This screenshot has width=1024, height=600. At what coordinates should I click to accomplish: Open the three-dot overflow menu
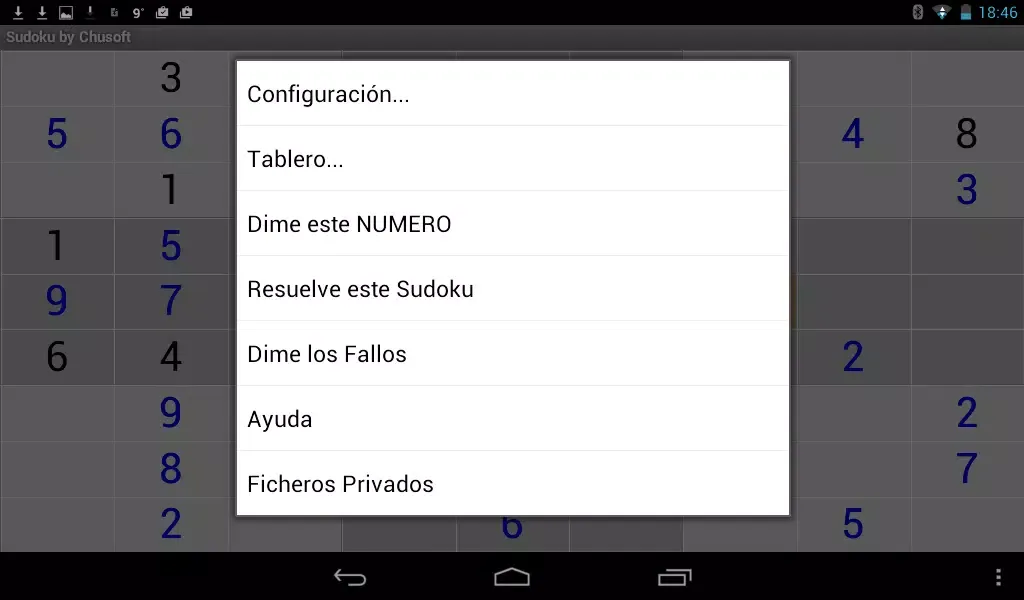click(998, 577)
